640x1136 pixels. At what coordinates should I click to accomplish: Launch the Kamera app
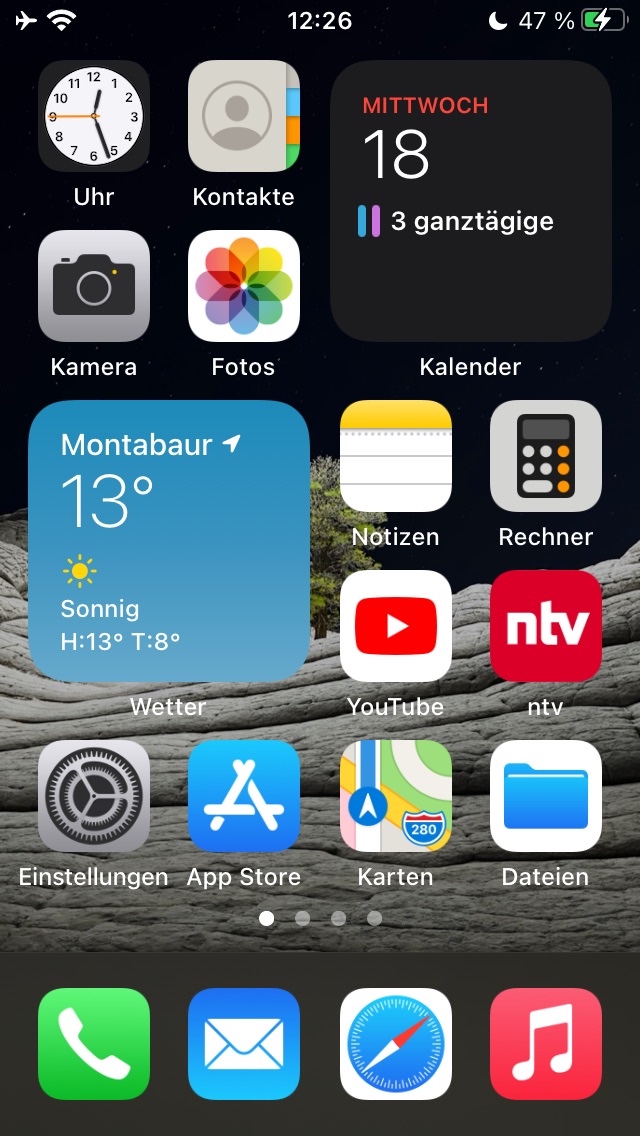(x=94, y=286)
